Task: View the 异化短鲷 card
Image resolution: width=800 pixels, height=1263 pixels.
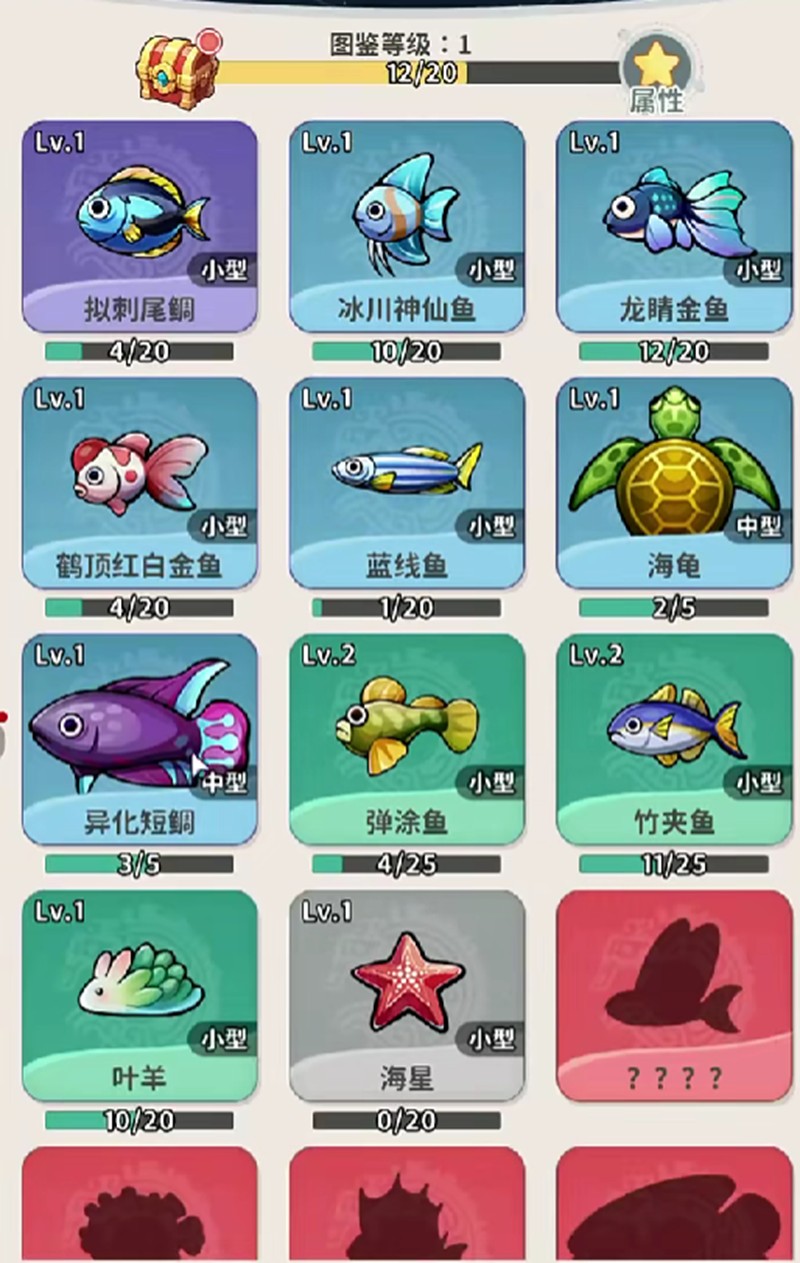Action: [140, 738]
